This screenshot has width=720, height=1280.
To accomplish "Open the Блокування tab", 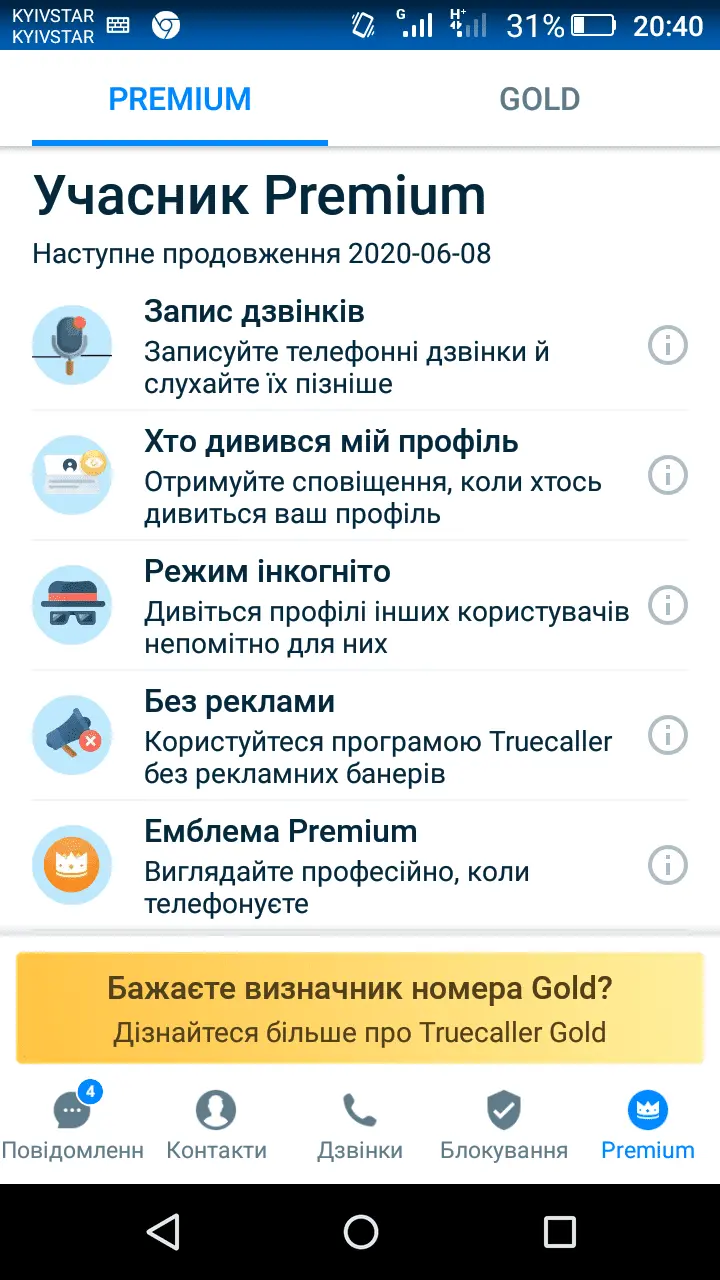I will coord(504,1126).
